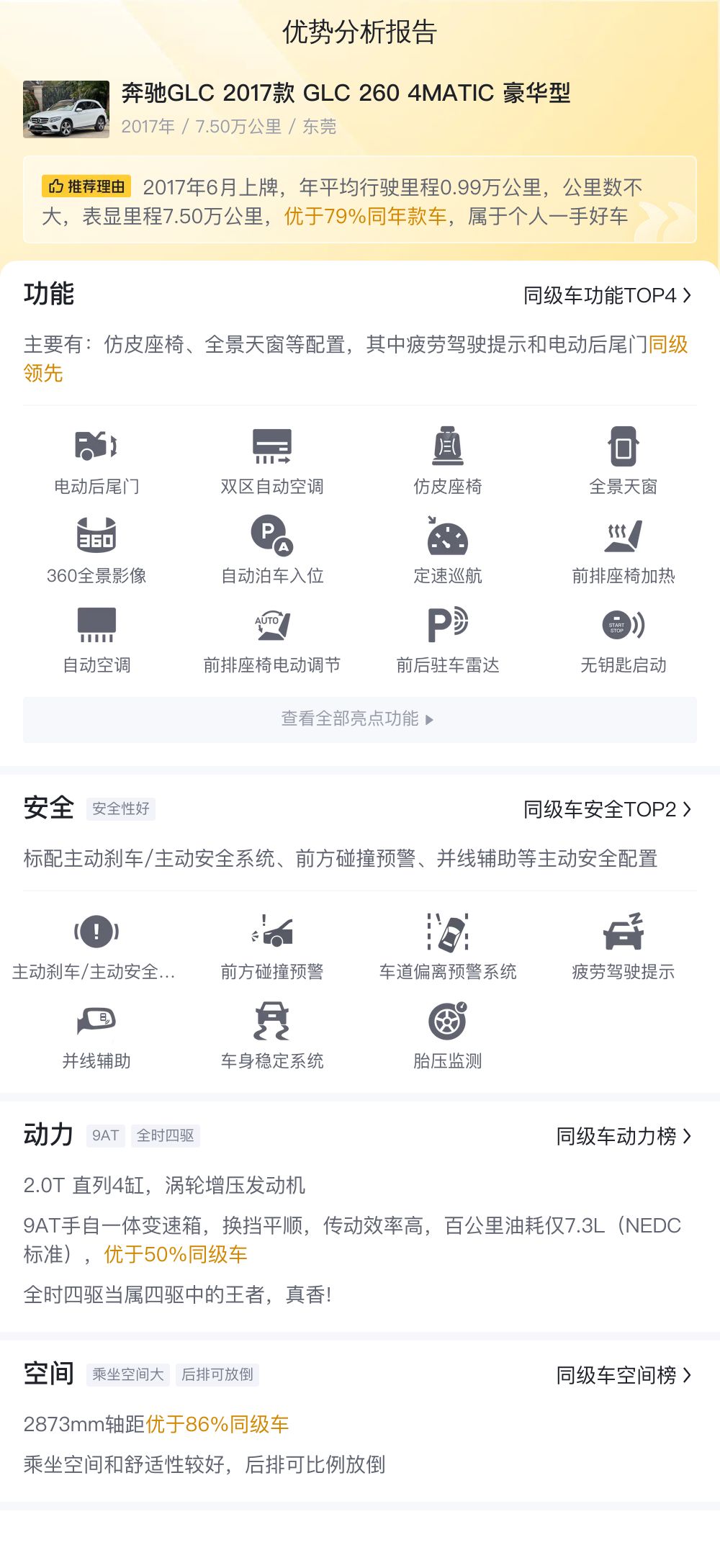The width and height of the screenshot is (720, 1568).
Task: Open the 同级车空间榜 ranking
Action: tap(623, 1375)
